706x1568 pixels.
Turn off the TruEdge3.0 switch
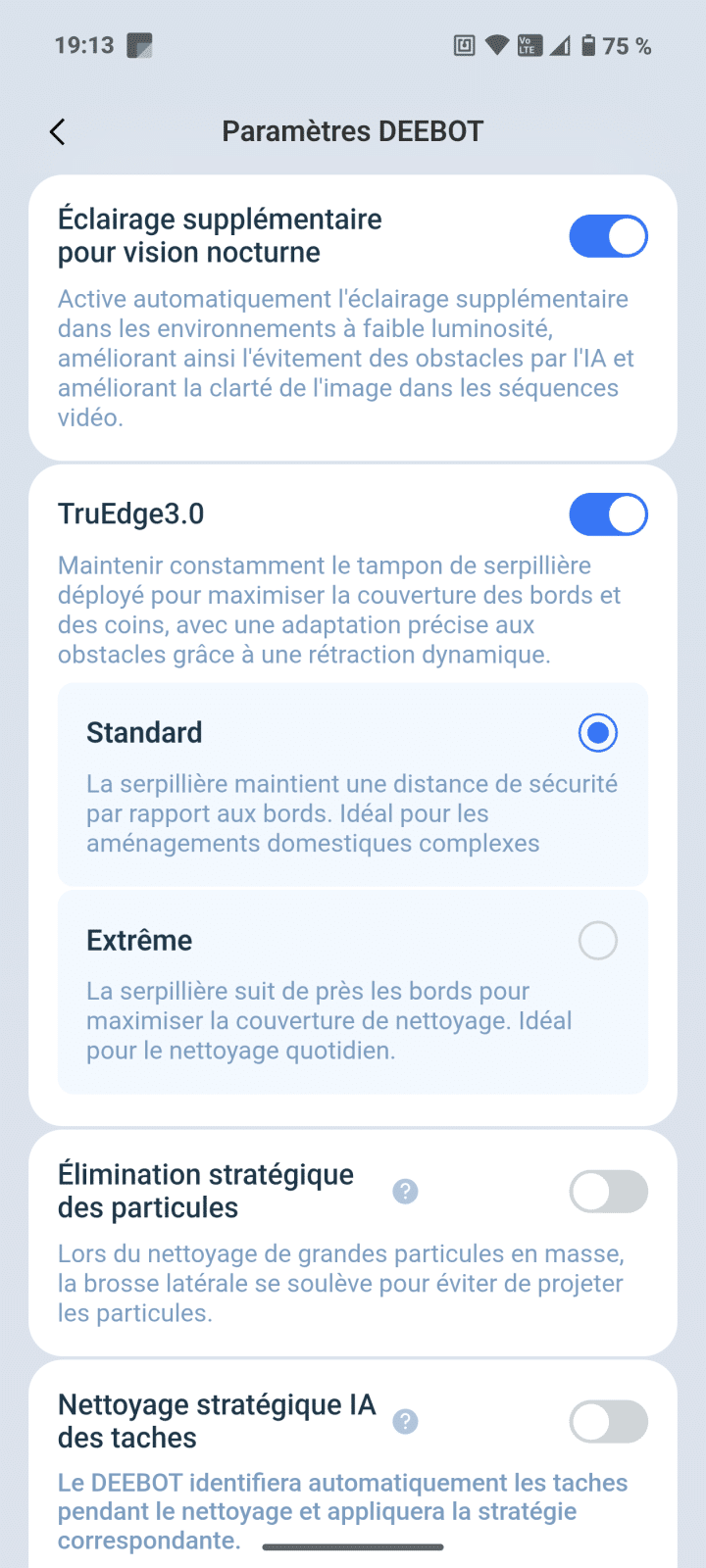[608, 514]
